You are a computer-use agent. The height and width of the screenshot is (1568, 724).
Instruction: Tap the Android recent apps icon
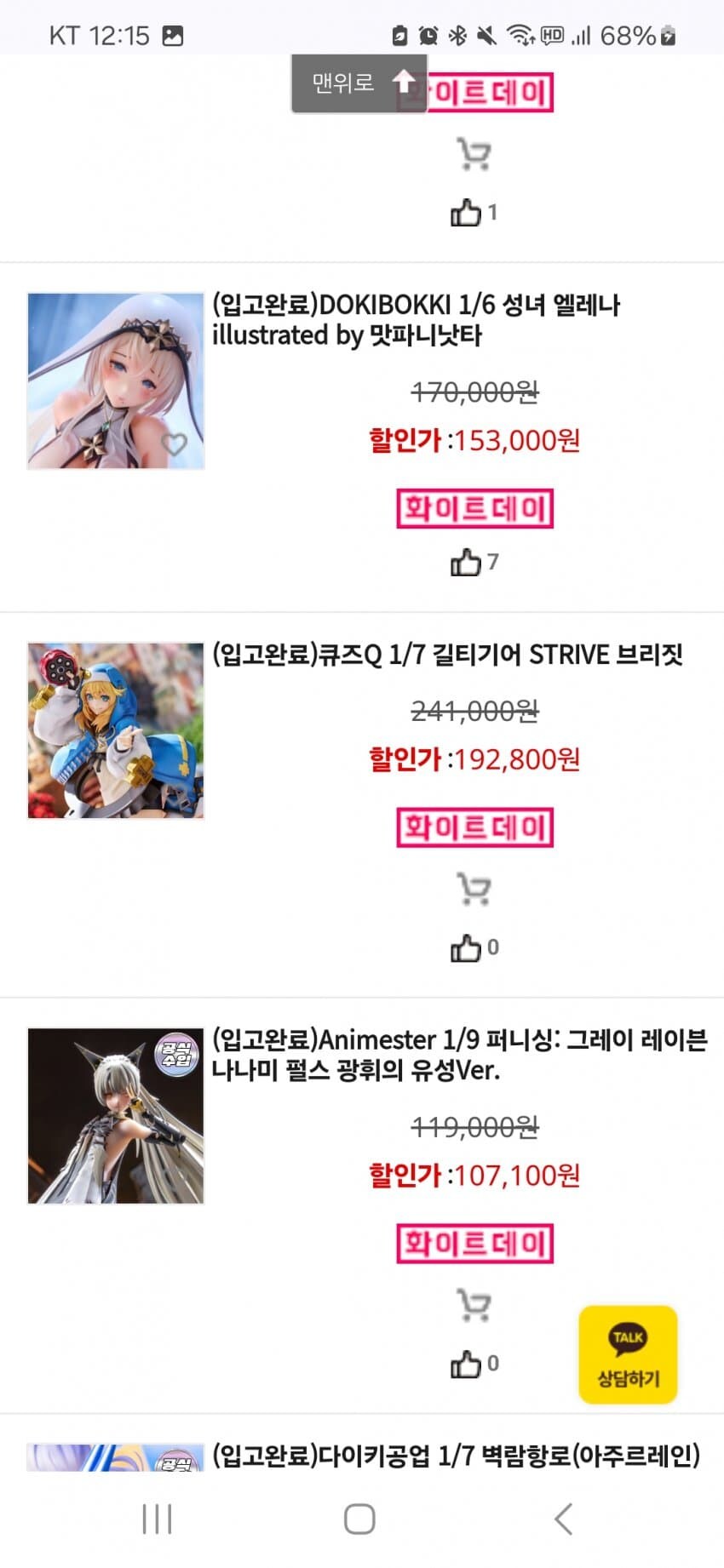[x=157, y=1519]
